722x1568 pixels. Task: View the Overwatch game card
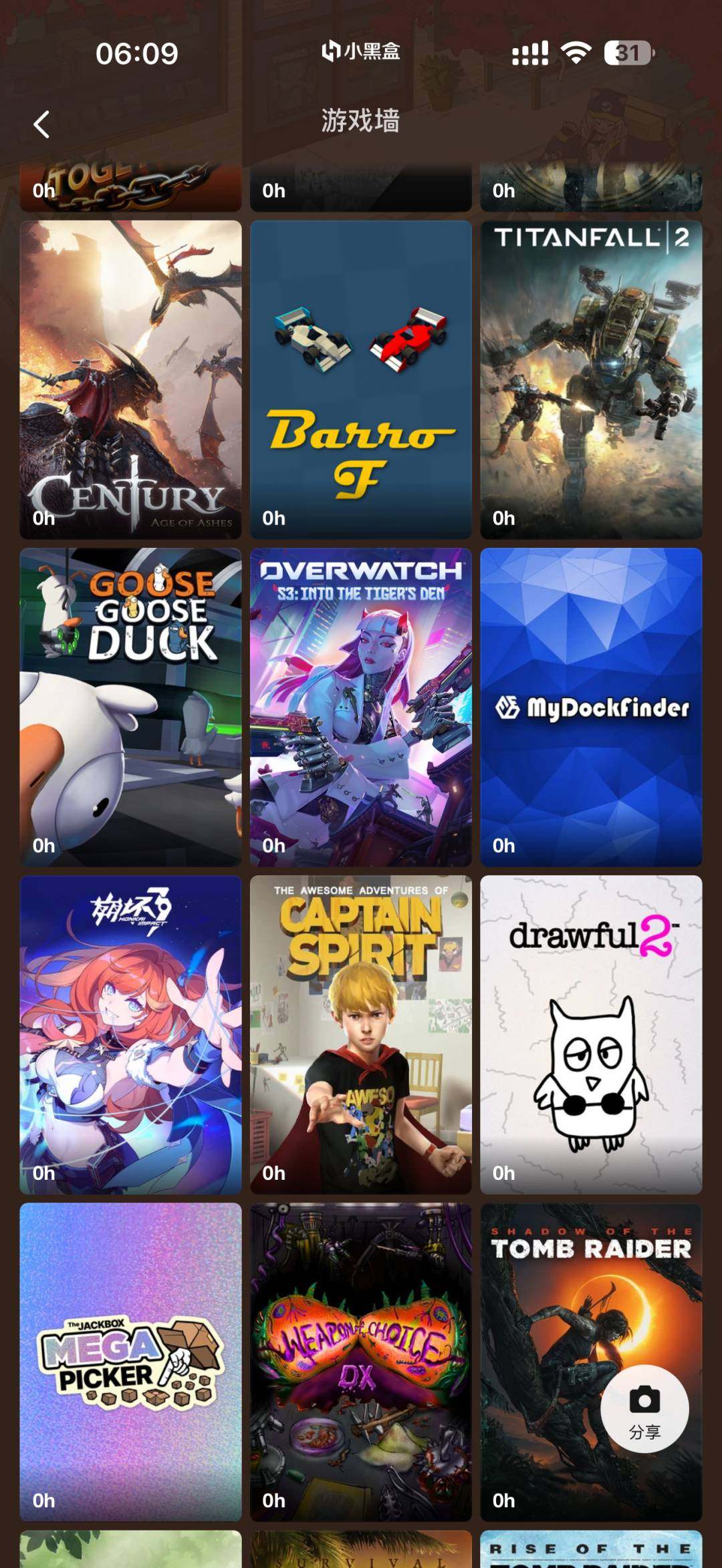[361, 708]
